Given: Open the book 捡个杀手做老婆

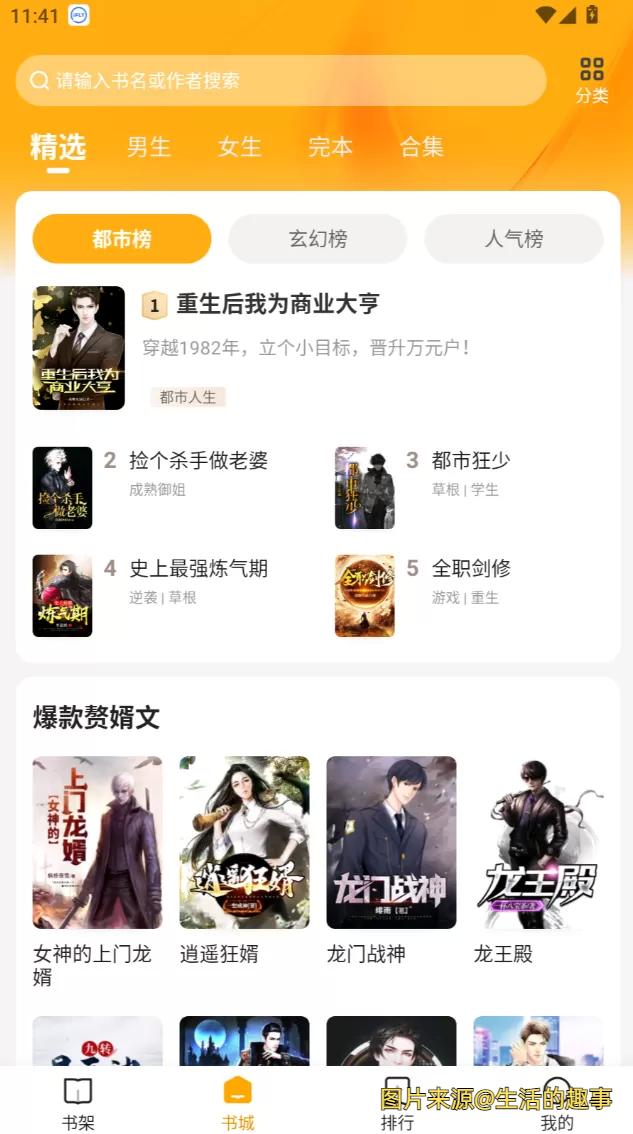Looking at the screenshot, I should pyautogui.click(x=198, y=461).
